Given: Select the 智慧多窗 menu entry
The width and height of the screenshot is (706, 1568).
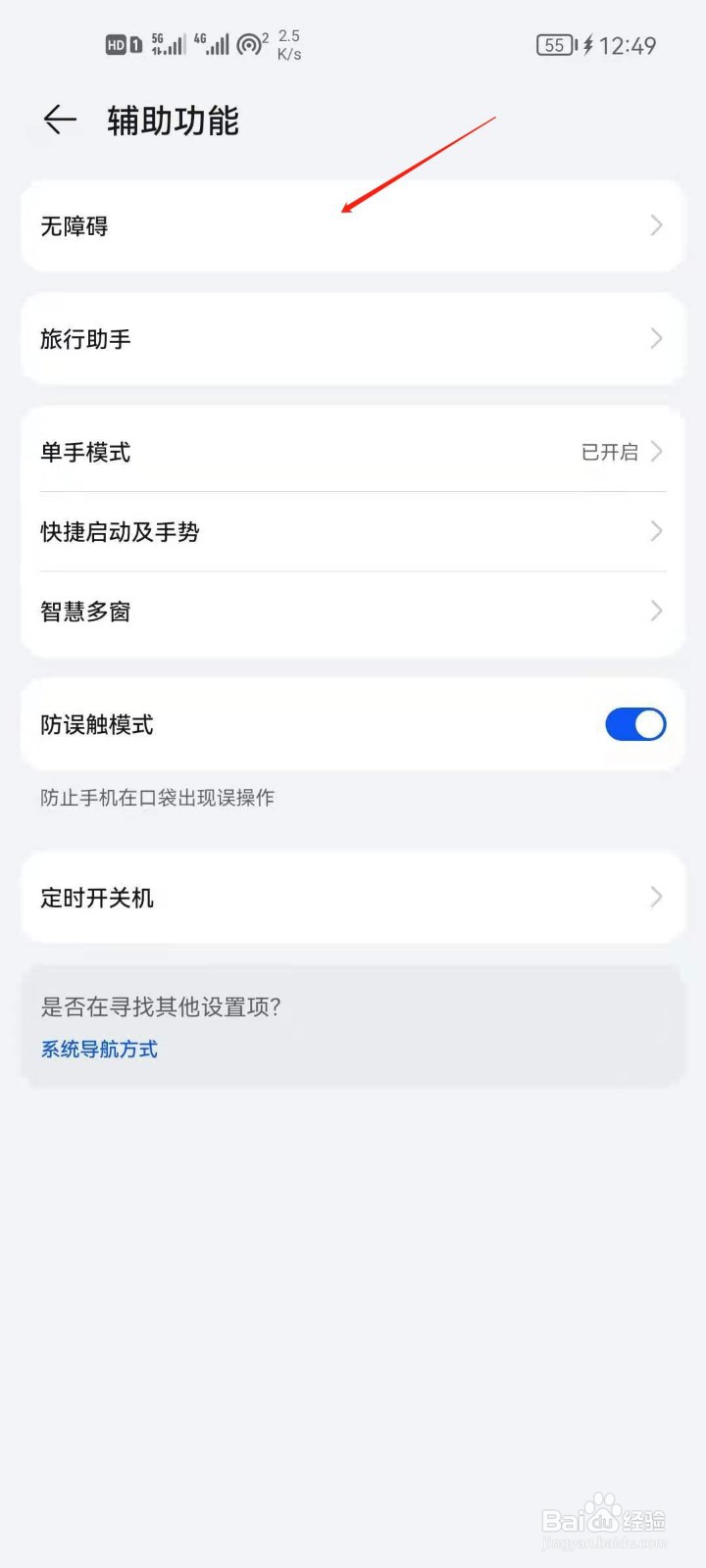Looking at the screenshot, I should [353, 611].
